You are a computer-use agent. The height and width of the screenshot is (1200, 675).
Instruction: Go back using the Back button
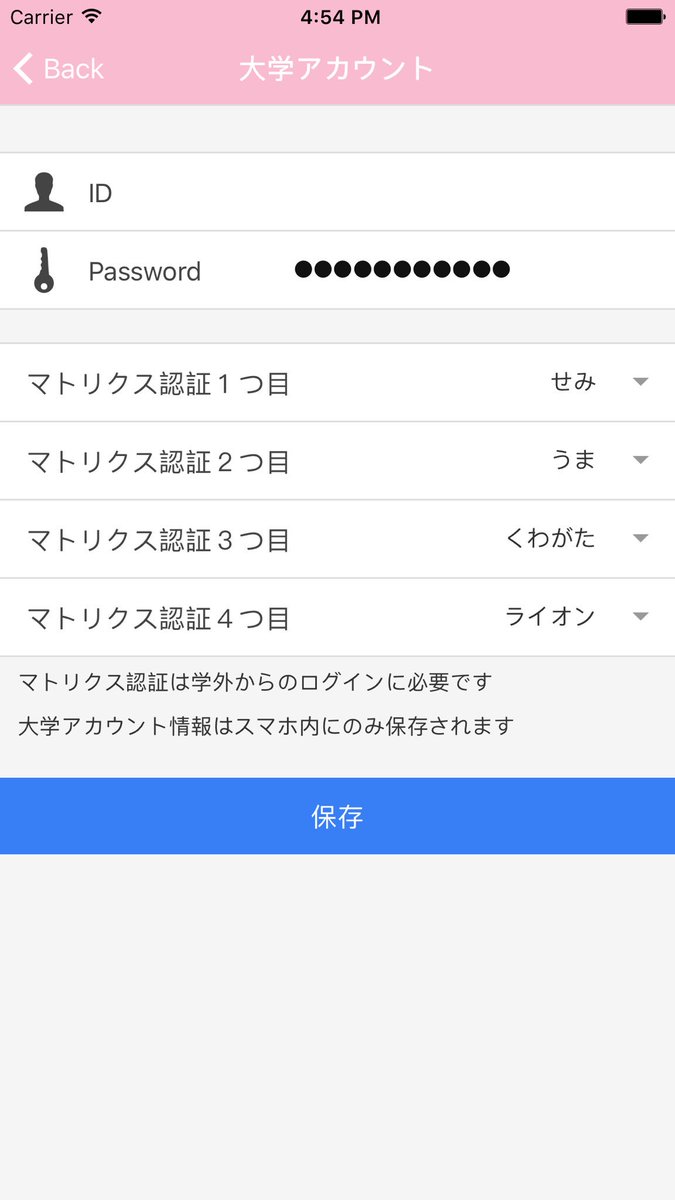59,69
